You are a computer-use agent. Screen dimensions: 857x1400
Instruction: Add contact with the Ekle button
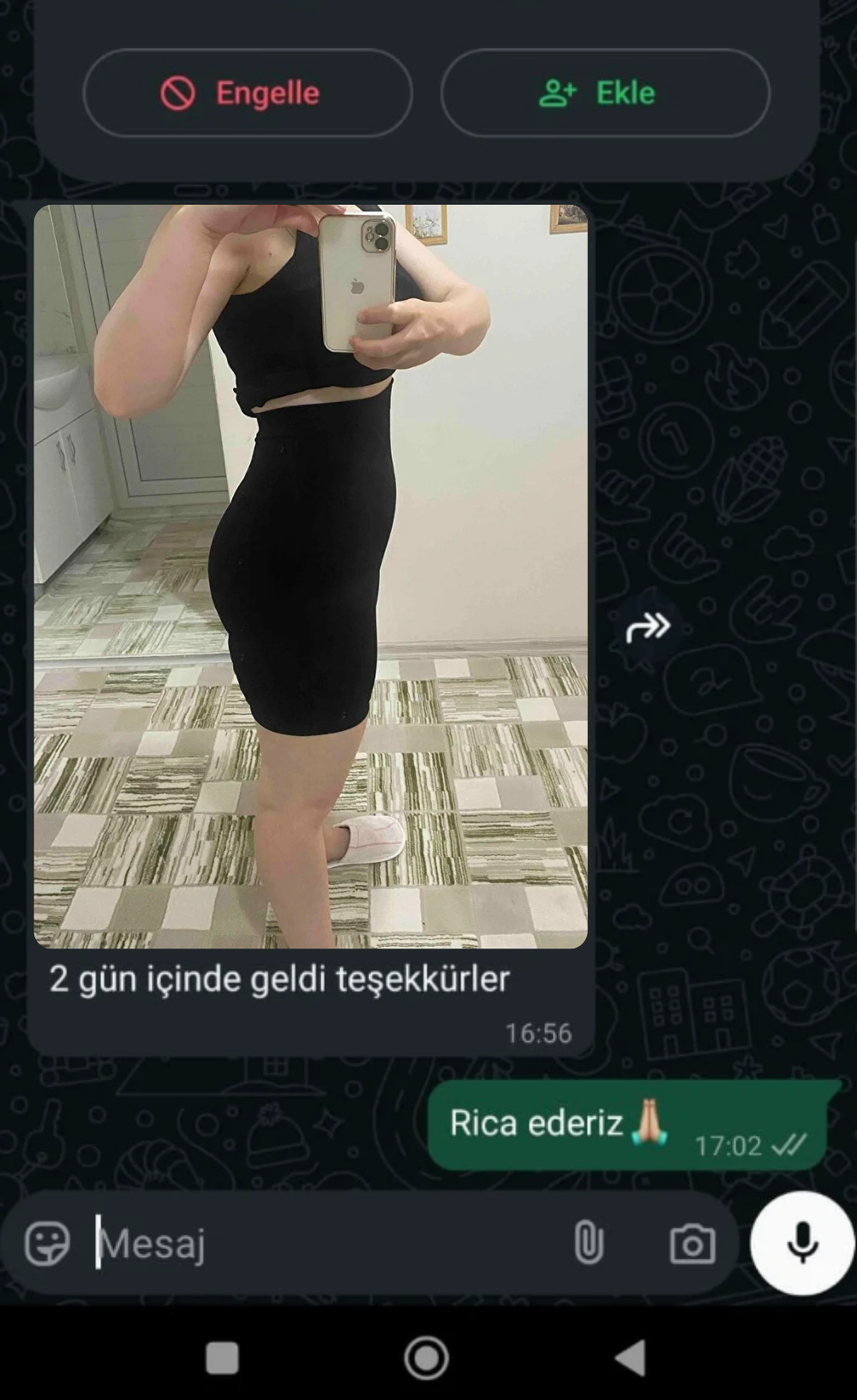[x=605, y=93]
